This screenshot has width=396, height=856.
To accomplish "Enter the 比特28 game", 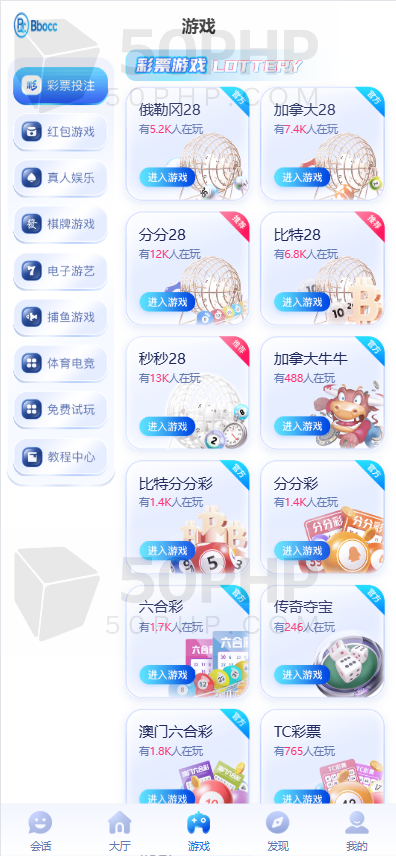I will (x=302, y=302).
